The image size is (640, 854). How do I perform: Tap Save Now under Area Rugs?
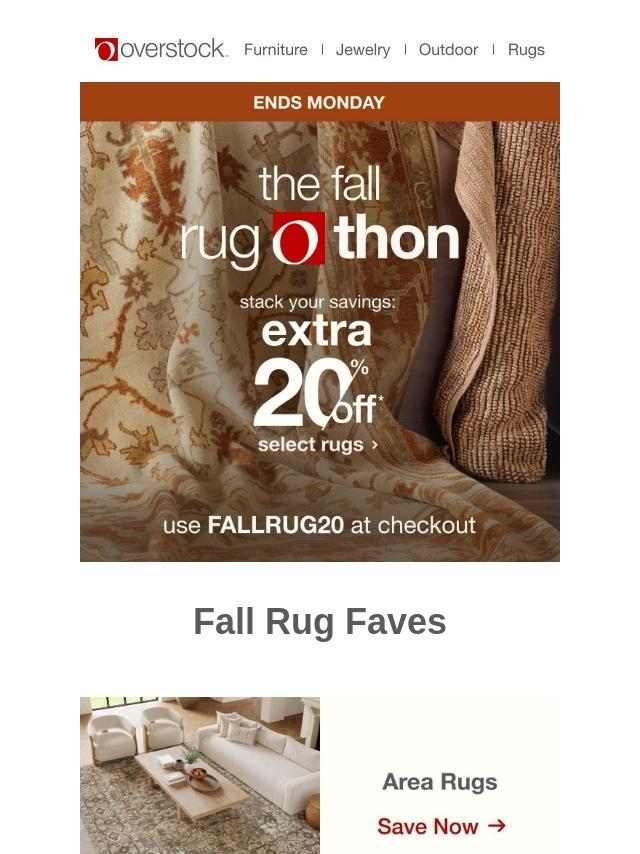point(441,826)
